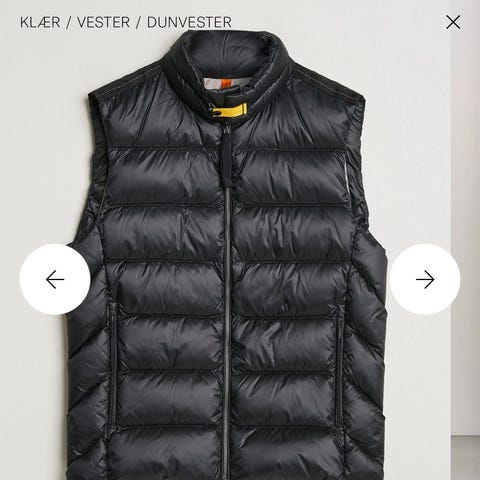Close the product image viewer
This screenshot has width=480, height=480.
[x=453, y=22]
